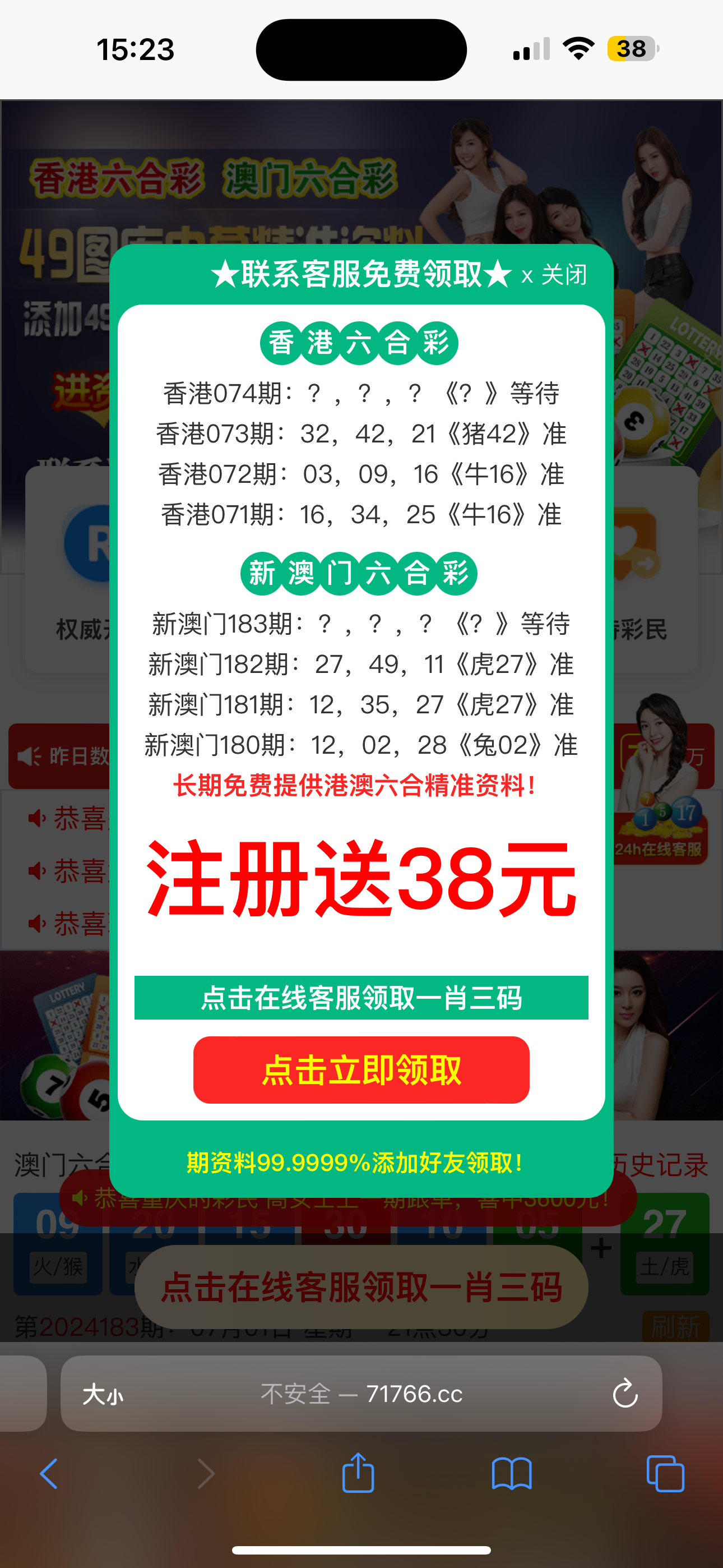The width and height of the screenshot is (723, 1568).
Task: Open the 大小 page settings menu
Action: pyautogui.click(x=102, y=1394)
